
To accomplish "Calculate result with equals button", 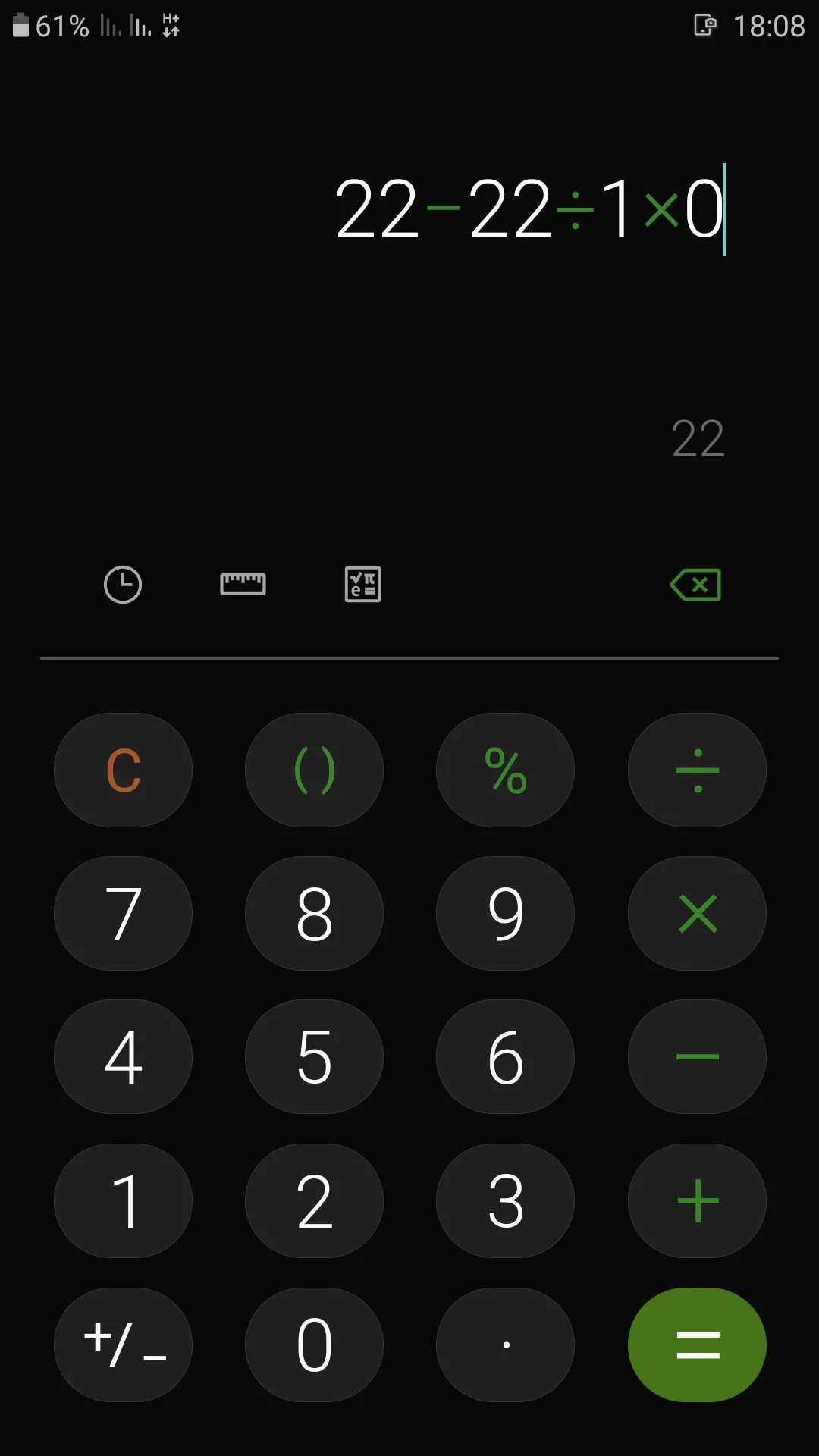I will pos(697,1345).
